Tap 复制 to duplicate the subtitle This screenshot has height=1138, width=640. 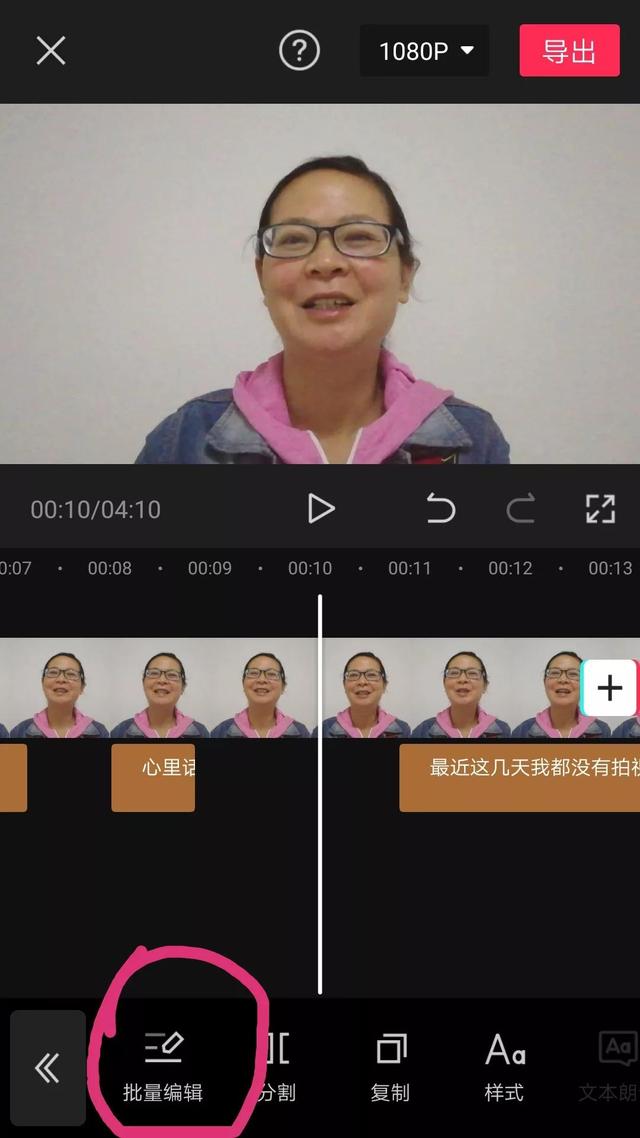pos(390,1066)
